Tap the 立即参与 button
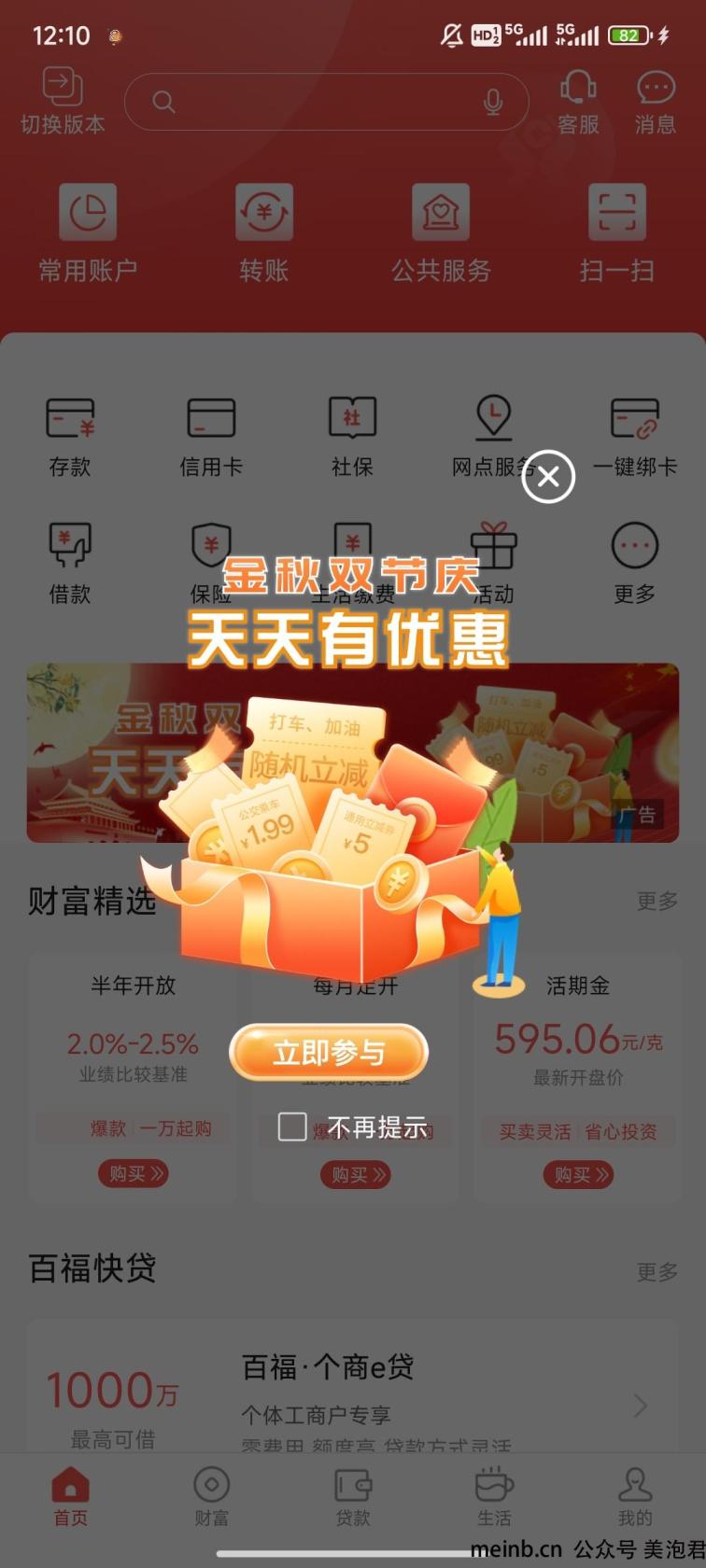 tap(329, 1053)
